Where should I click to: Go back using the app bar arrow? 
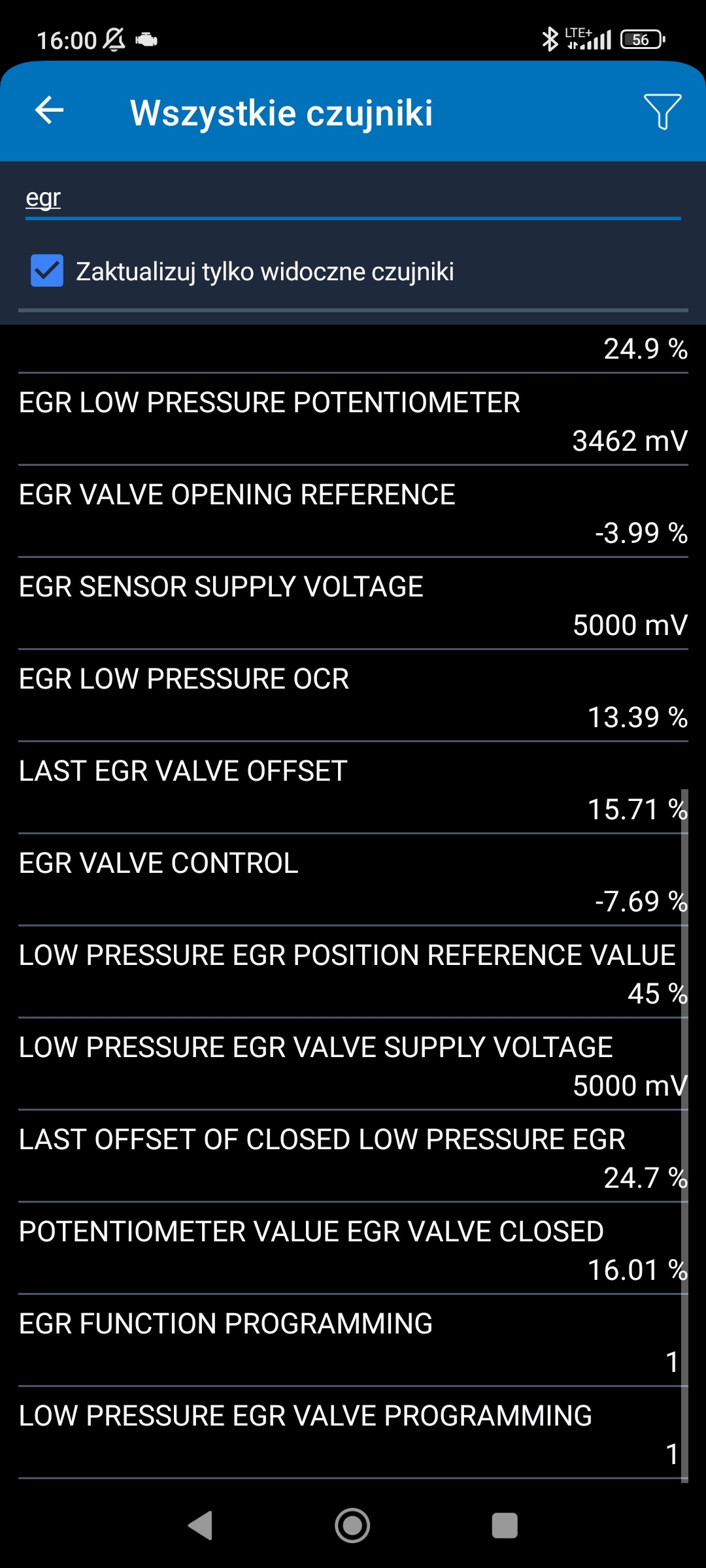(50, 110)
